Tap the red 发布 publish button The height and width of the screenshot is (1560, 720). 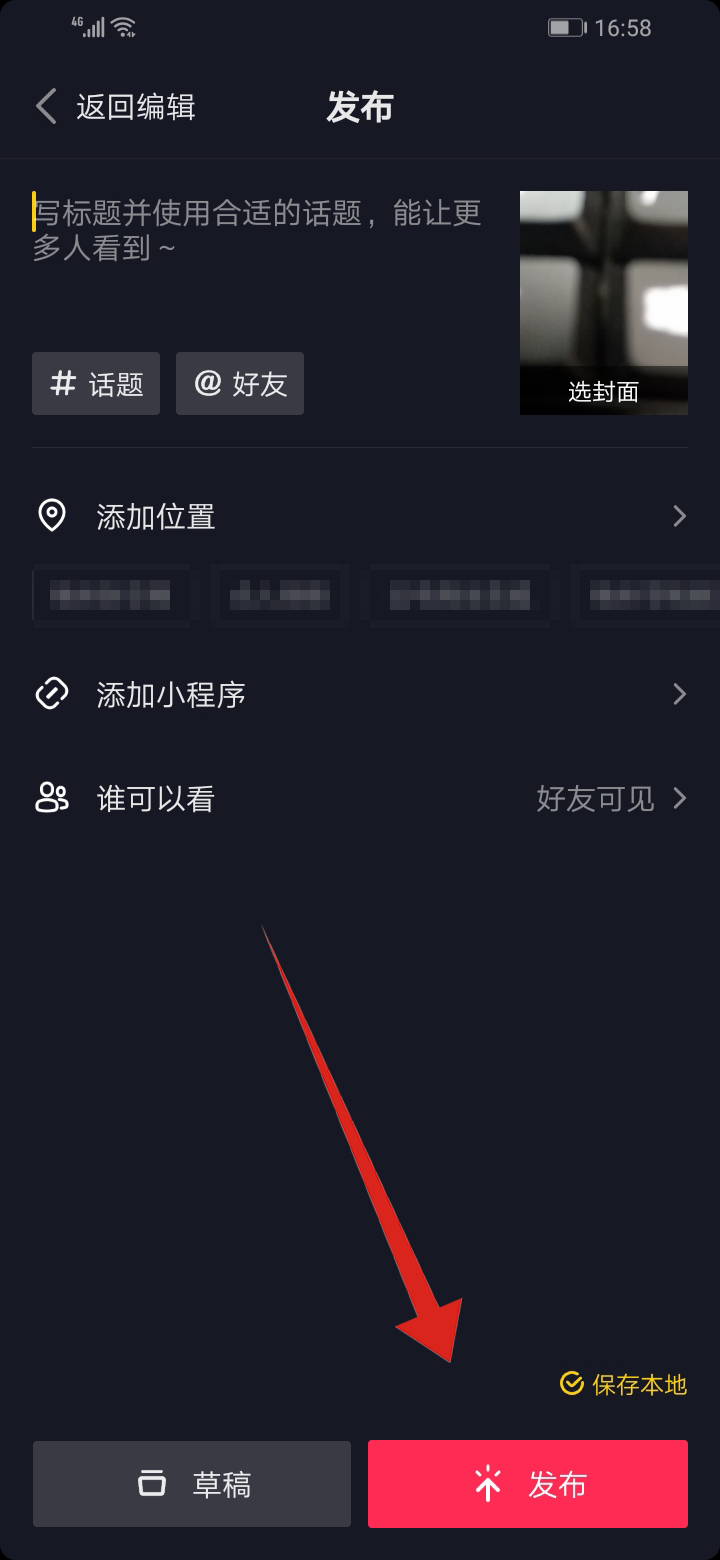click(528, 1484)
